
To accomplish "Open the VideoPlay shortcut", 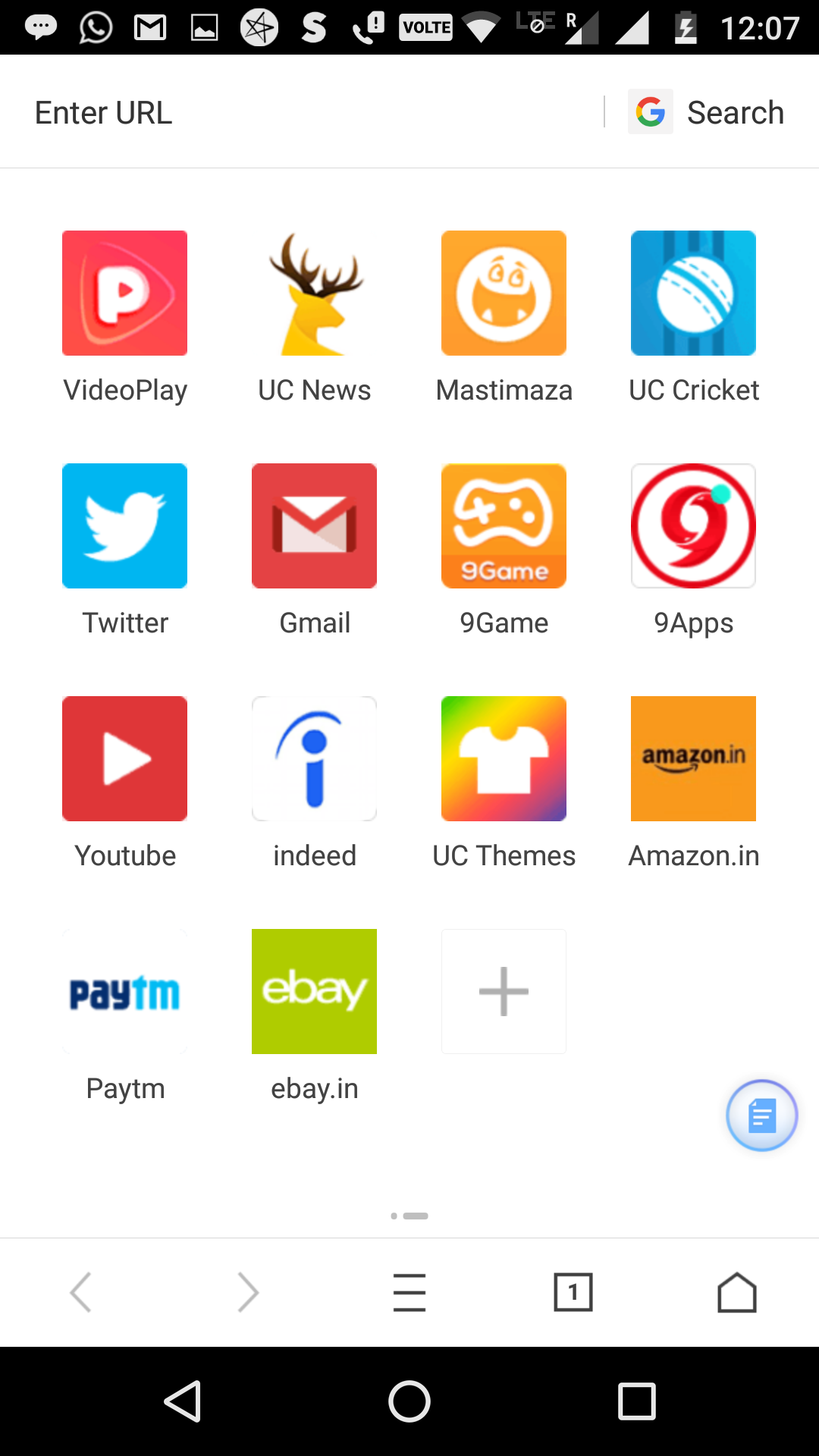I will coord(125,293).
